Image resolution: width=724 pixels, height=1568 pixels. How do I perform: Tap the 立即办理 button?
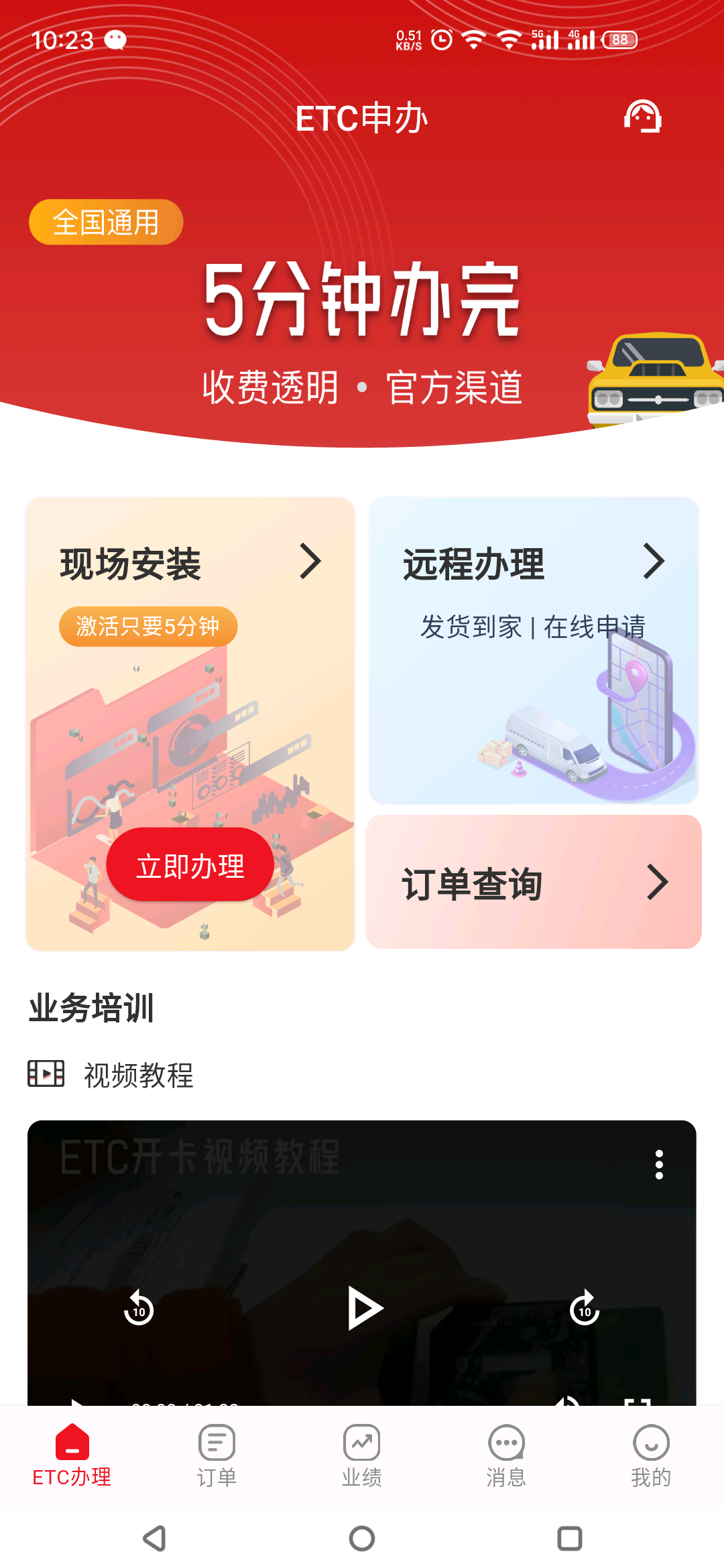(190, 865)
